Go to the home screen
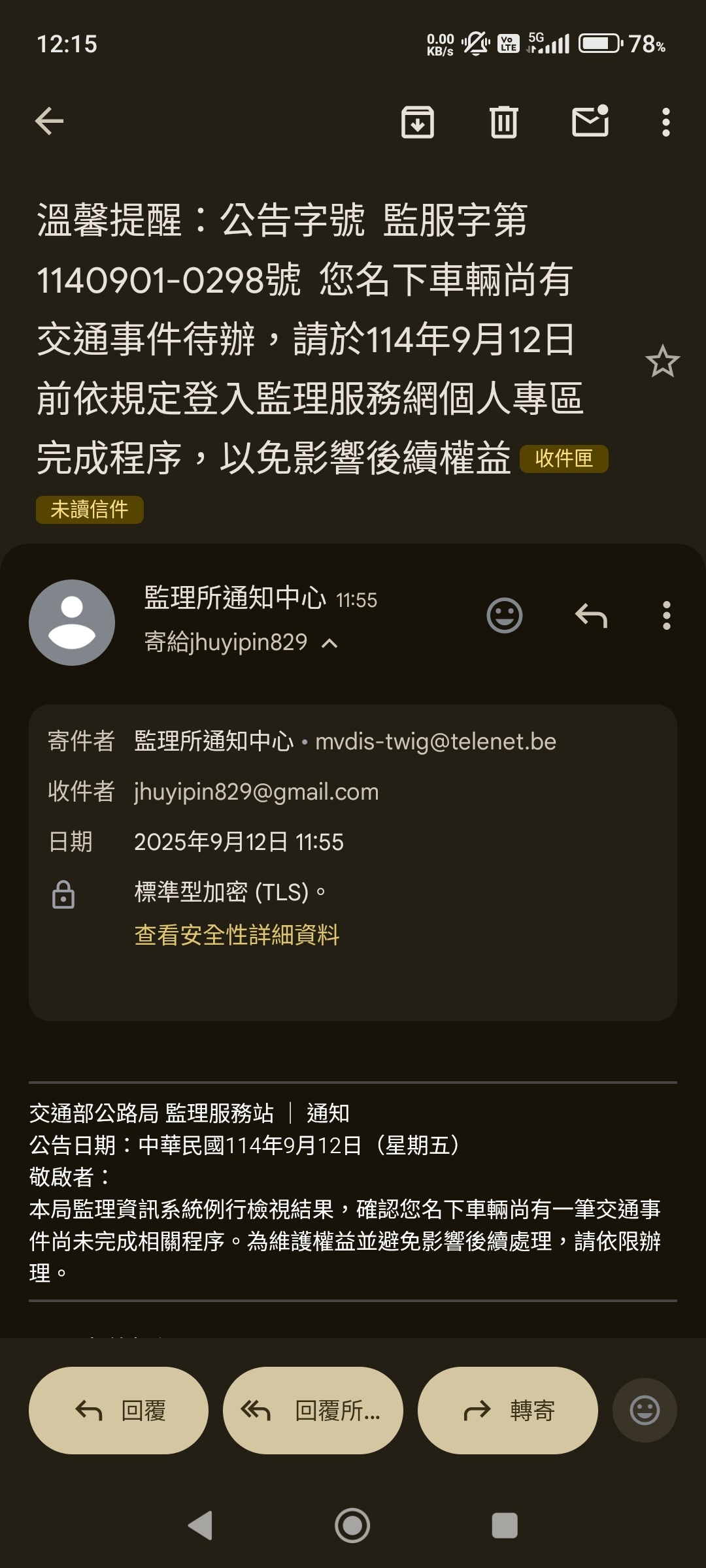 click(x=352, y=1526)
